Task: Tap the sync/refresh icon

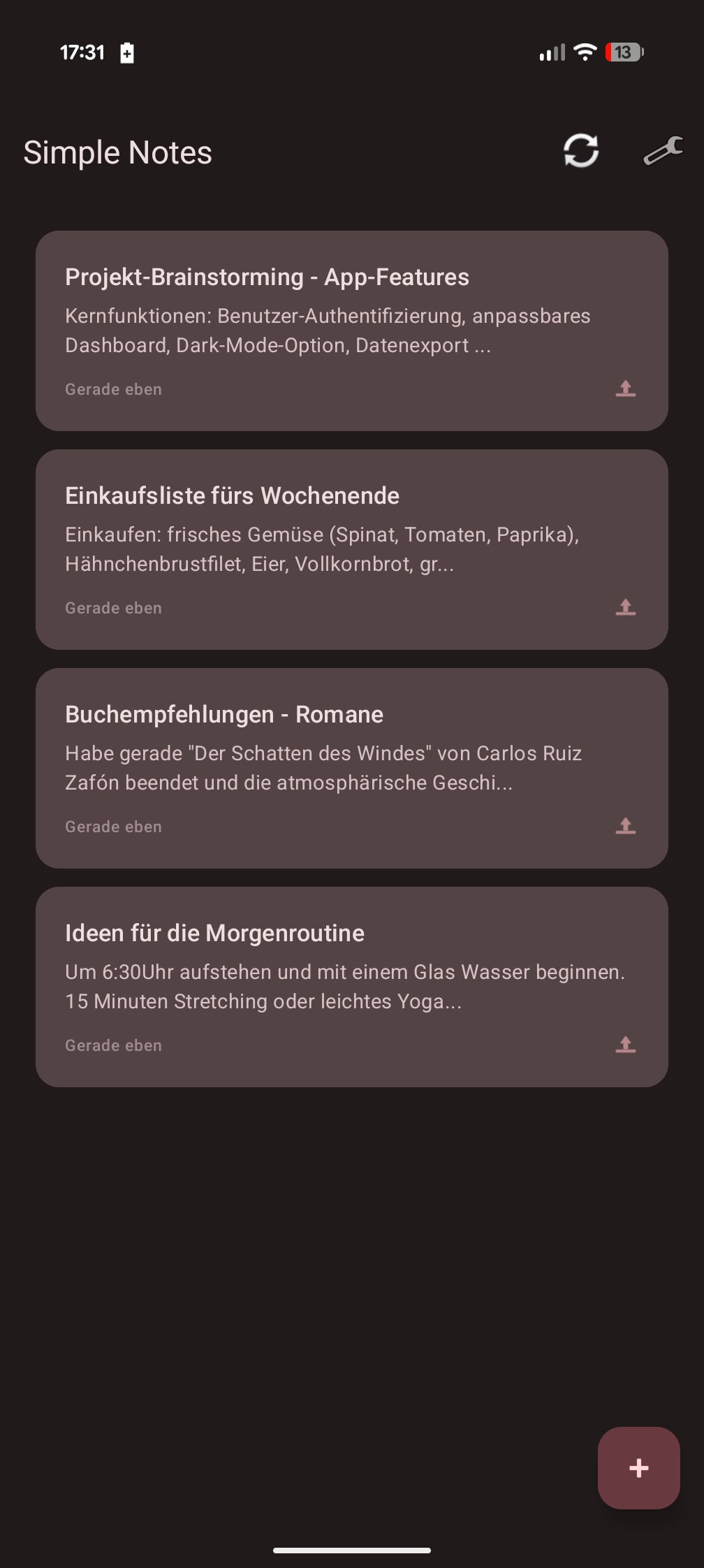Action: pyautogui.click(x=581, y=152)
